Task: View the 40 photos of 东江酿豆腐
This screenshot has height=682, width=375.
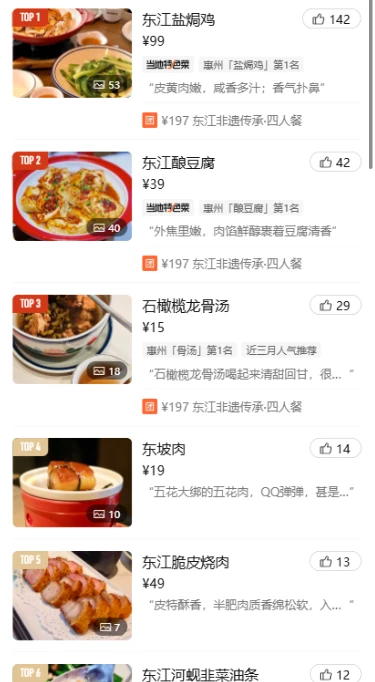Action: tap(72, 196)
